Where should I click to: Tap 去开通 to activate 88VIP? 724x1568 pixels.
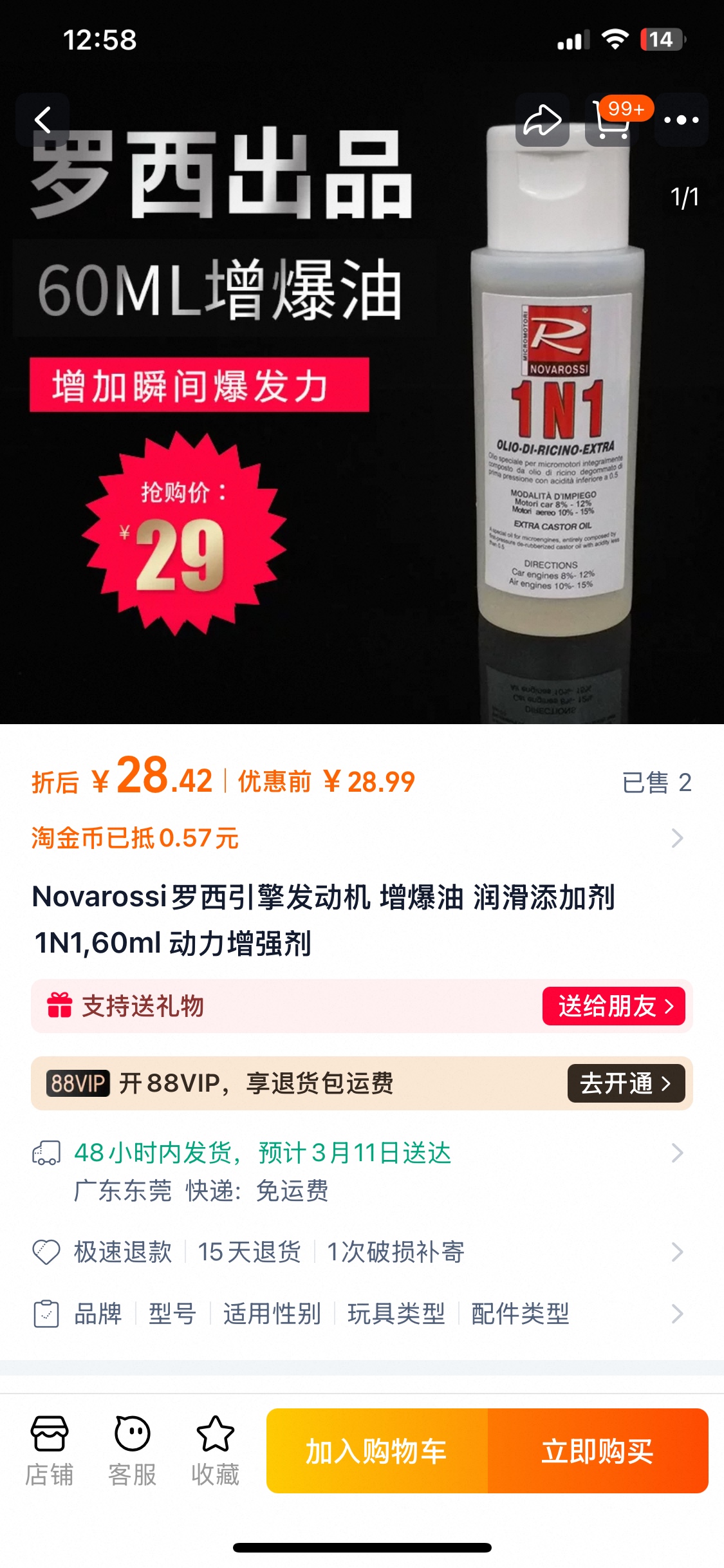626,1083
